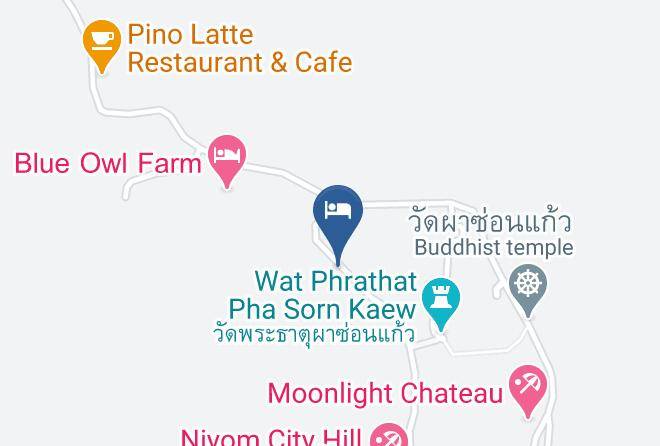660x446 pixels.
Task: Open the Blue Owl Farm hotel marker
Action: 228,158
